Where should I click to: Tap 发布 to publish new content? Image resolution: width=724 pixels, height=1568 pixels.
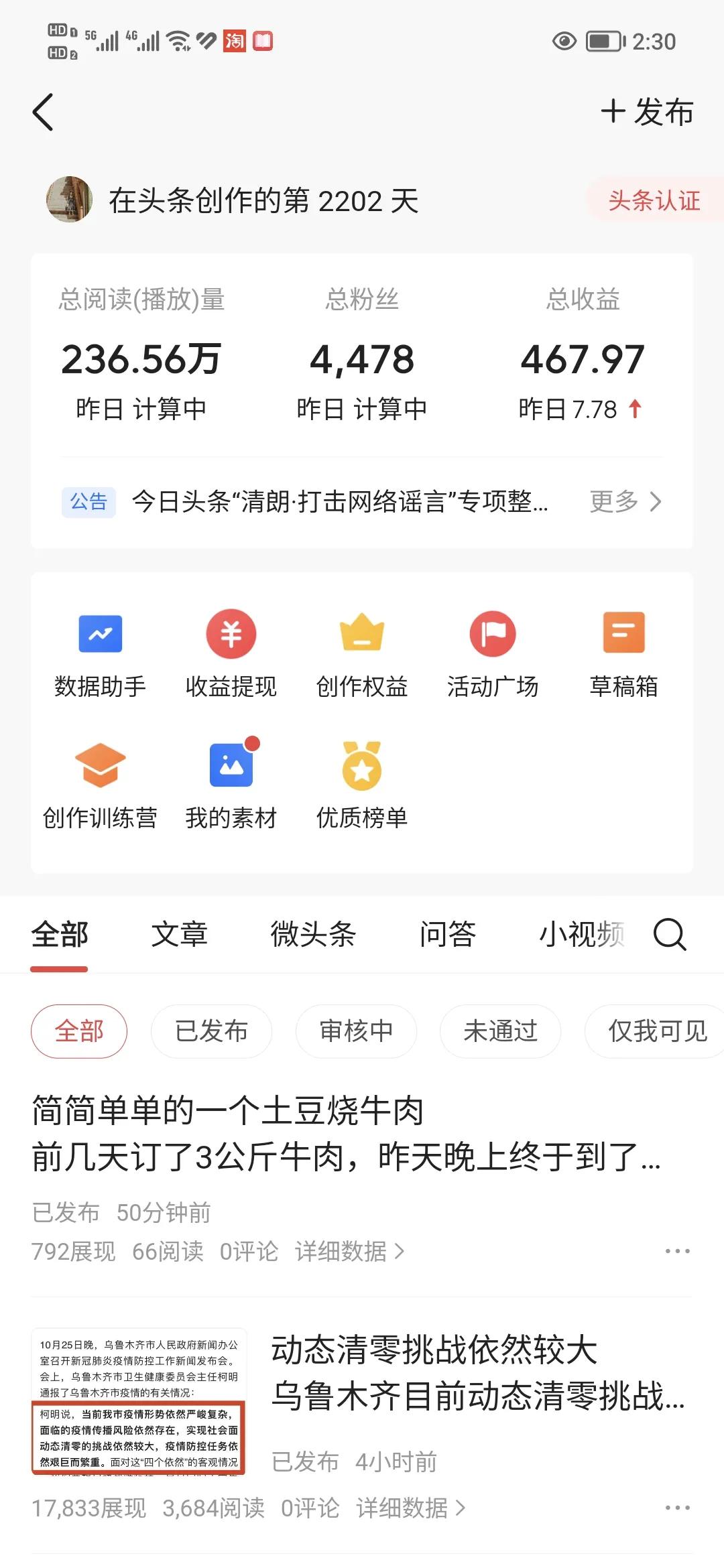[x=646, y=113]
